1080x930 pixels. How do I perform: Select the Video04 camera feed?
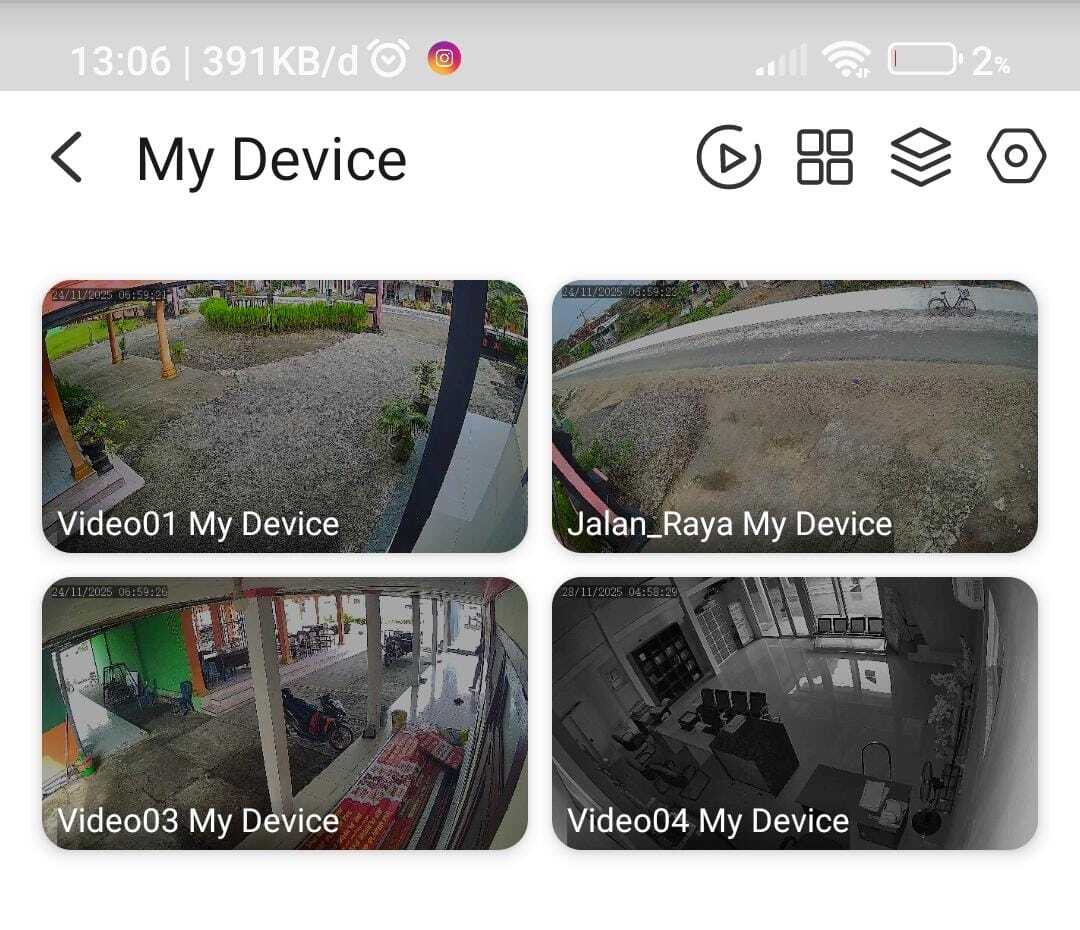click(x=794, y=713)
